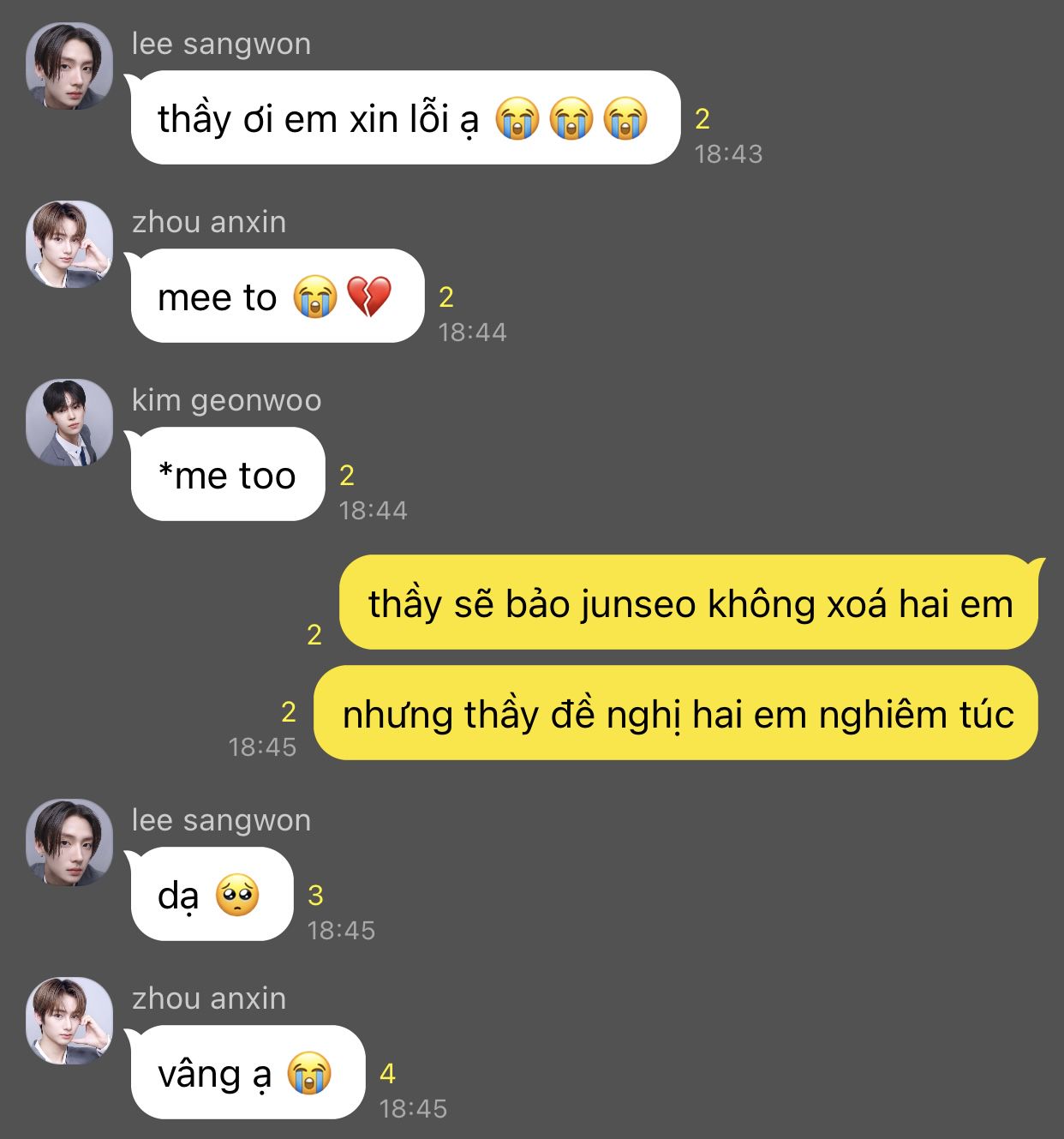Open zhou anxin's avatar beside 'mee to'
Screen dimensions: 1064x1139
(x=69, y=244)
